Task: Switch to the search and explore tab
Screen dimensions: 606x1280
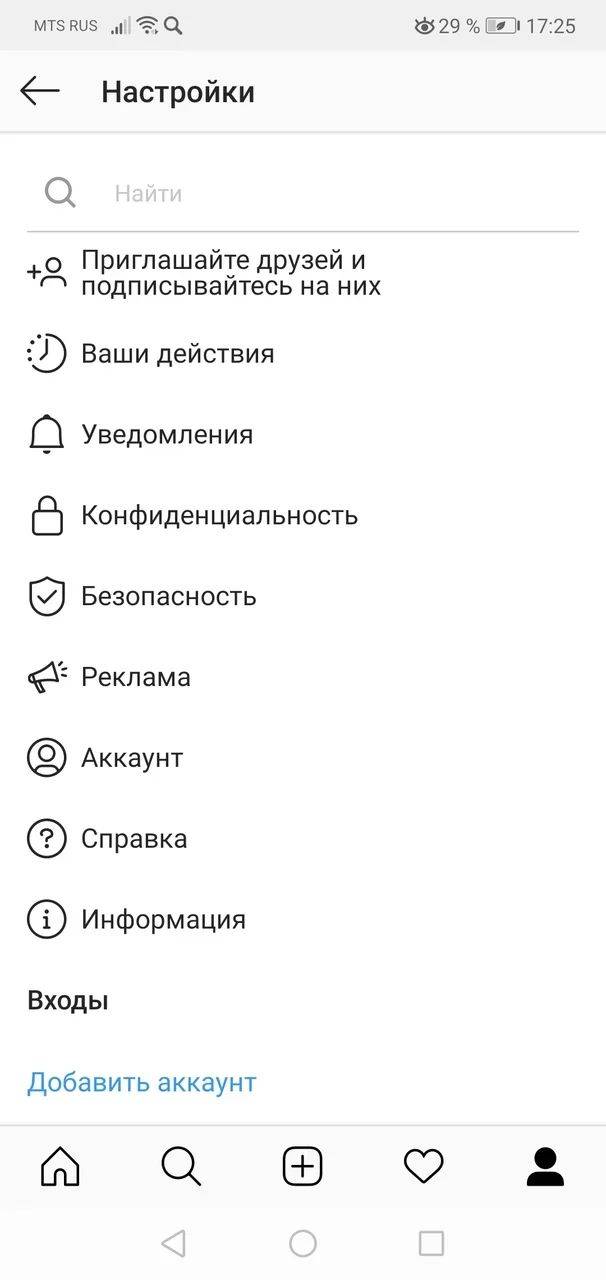Action: point(181,1166)
